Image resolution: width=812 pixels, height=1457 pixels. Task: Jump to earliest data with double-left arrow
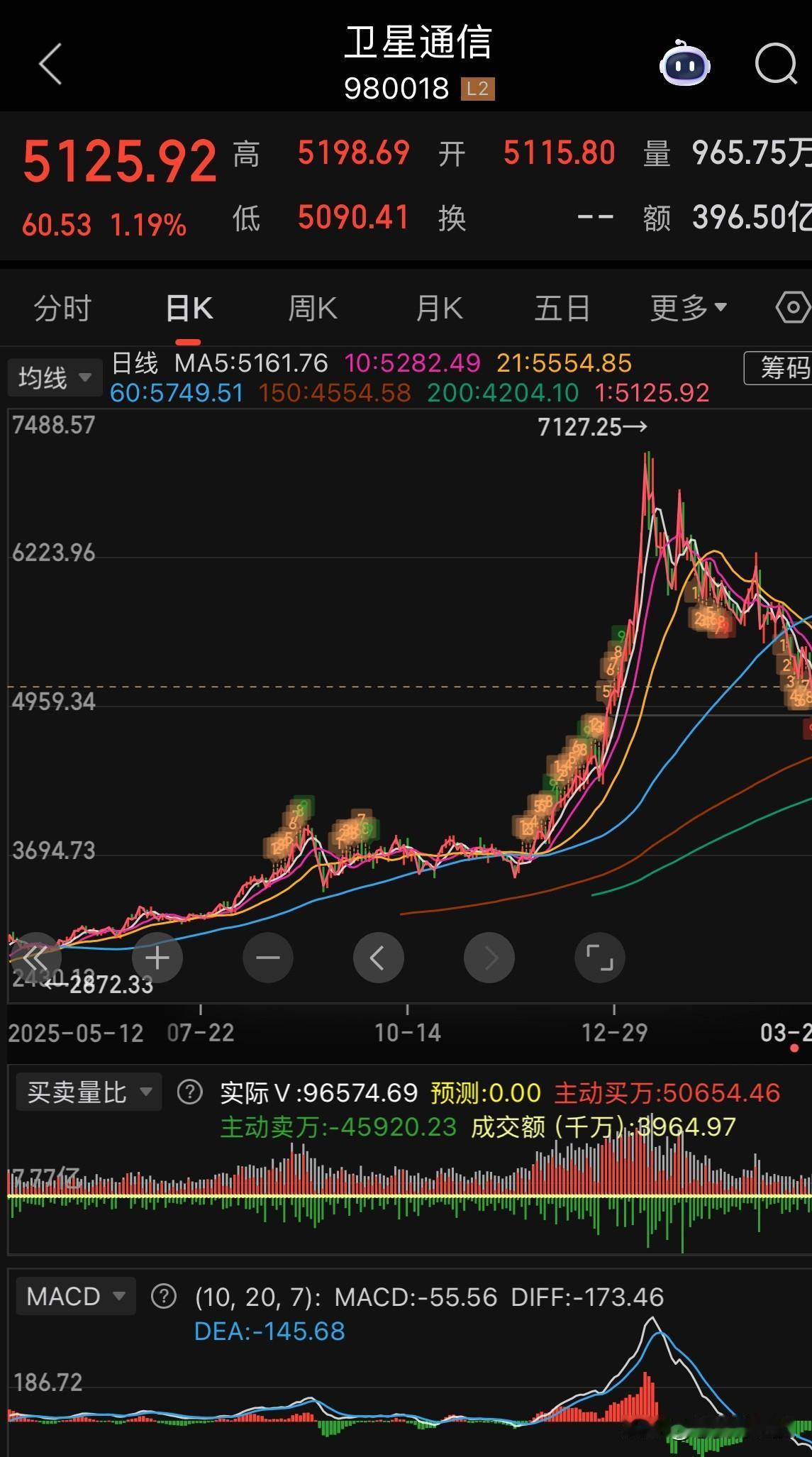[35, 957]
